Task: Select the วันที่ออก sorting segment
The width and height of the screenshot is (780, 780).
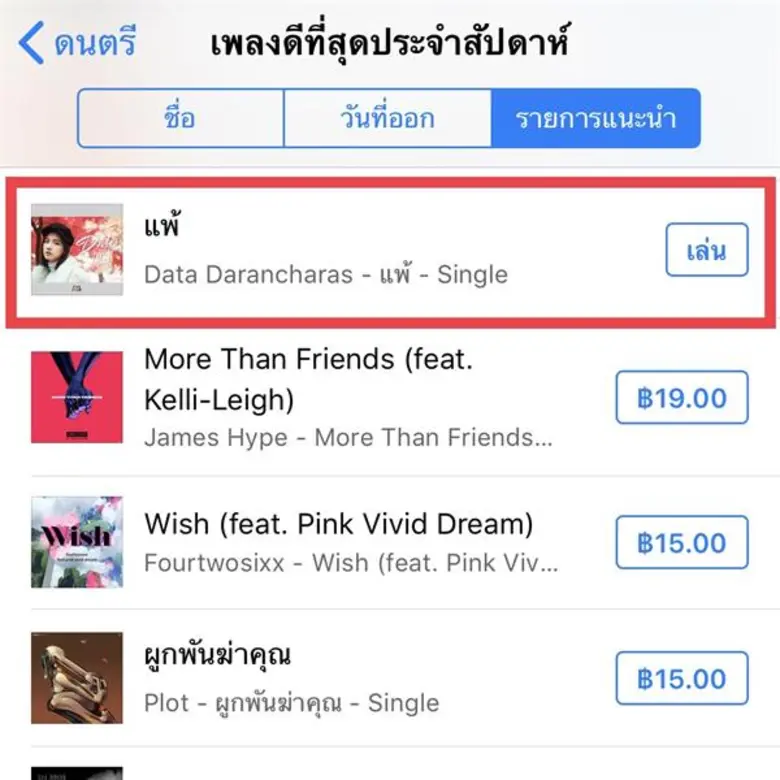Action: (x=387, y=118)
